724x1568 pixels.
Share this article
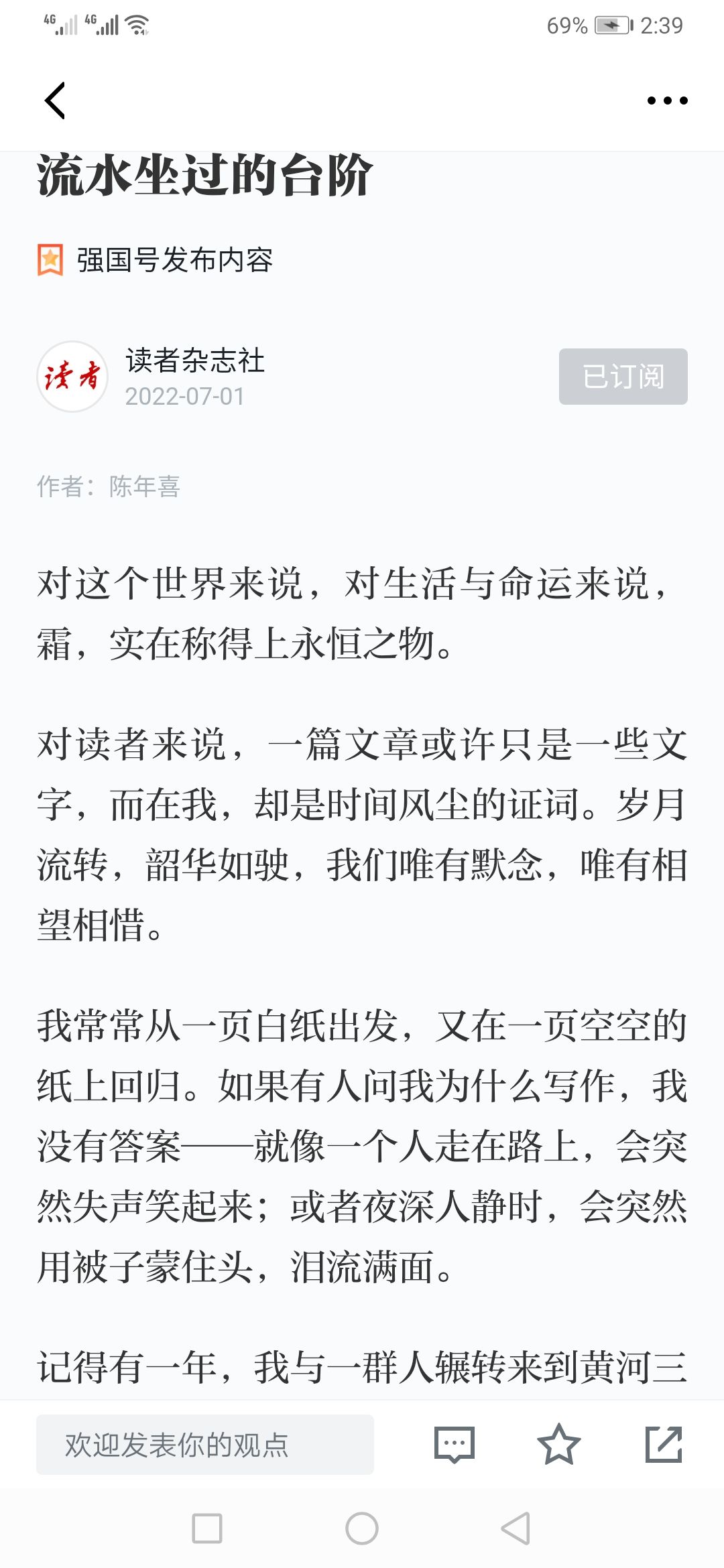(664, 1445)
